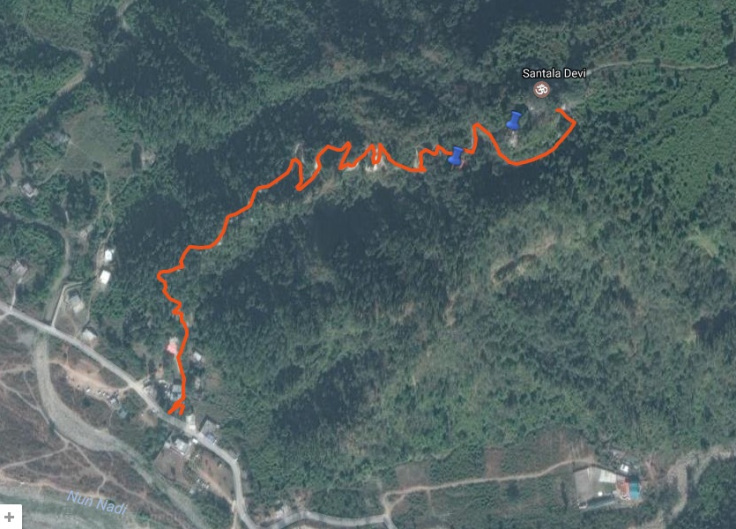Screen dimensions: 736x529
Task: Select the blue pin sitting on the orange trail
Action: point(457,155)
